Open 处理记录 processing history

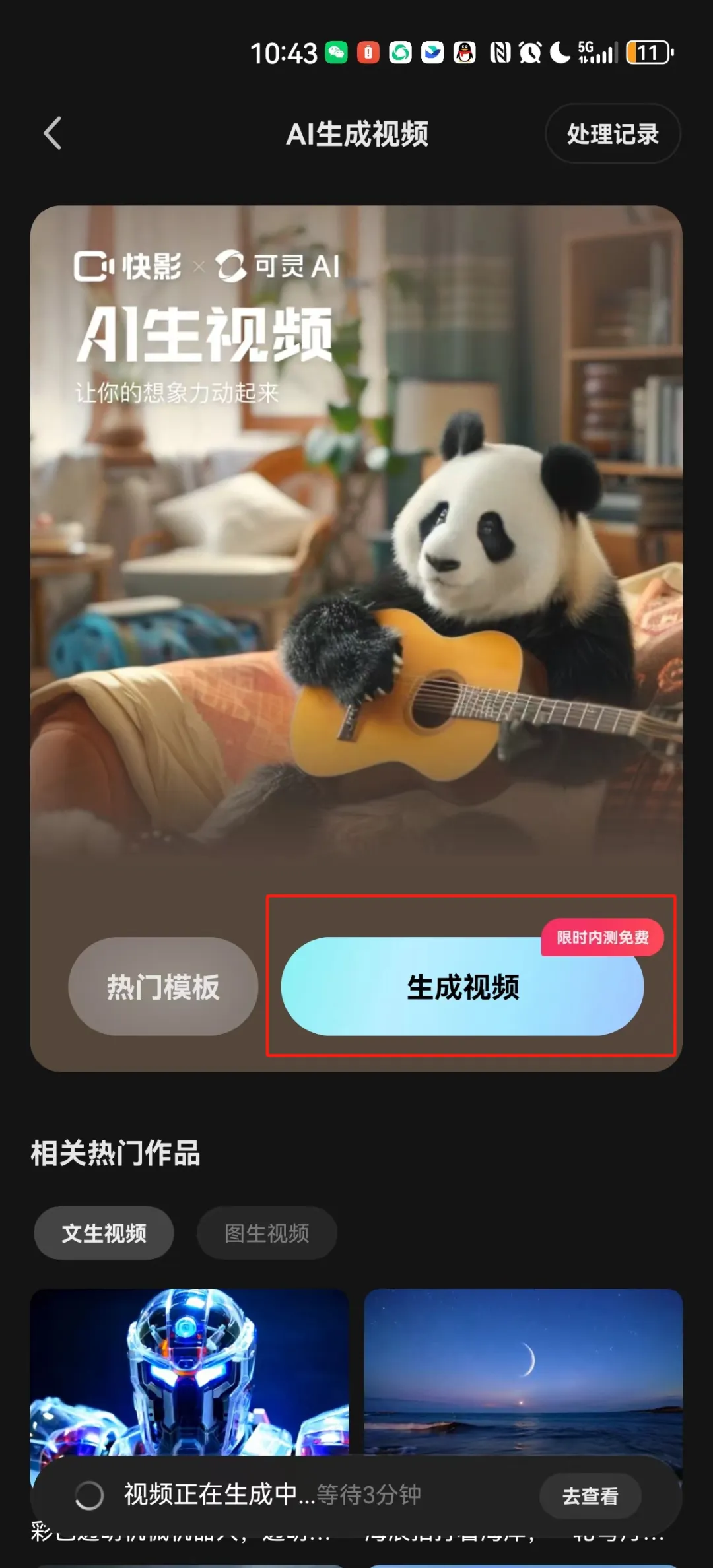coord(612,134)
